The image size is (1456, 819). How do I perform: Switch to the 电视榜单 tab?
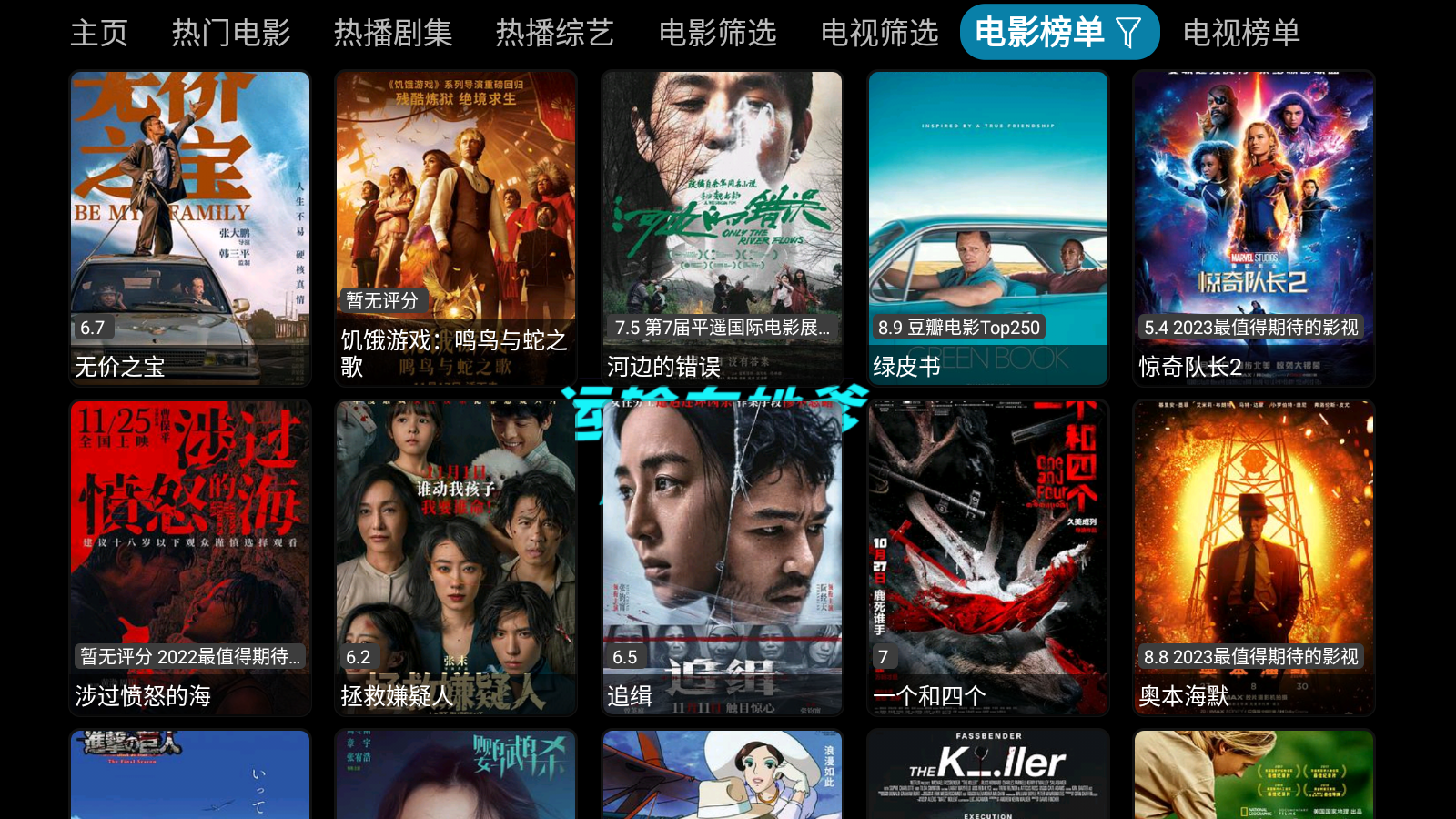[x=1241, y=33]
